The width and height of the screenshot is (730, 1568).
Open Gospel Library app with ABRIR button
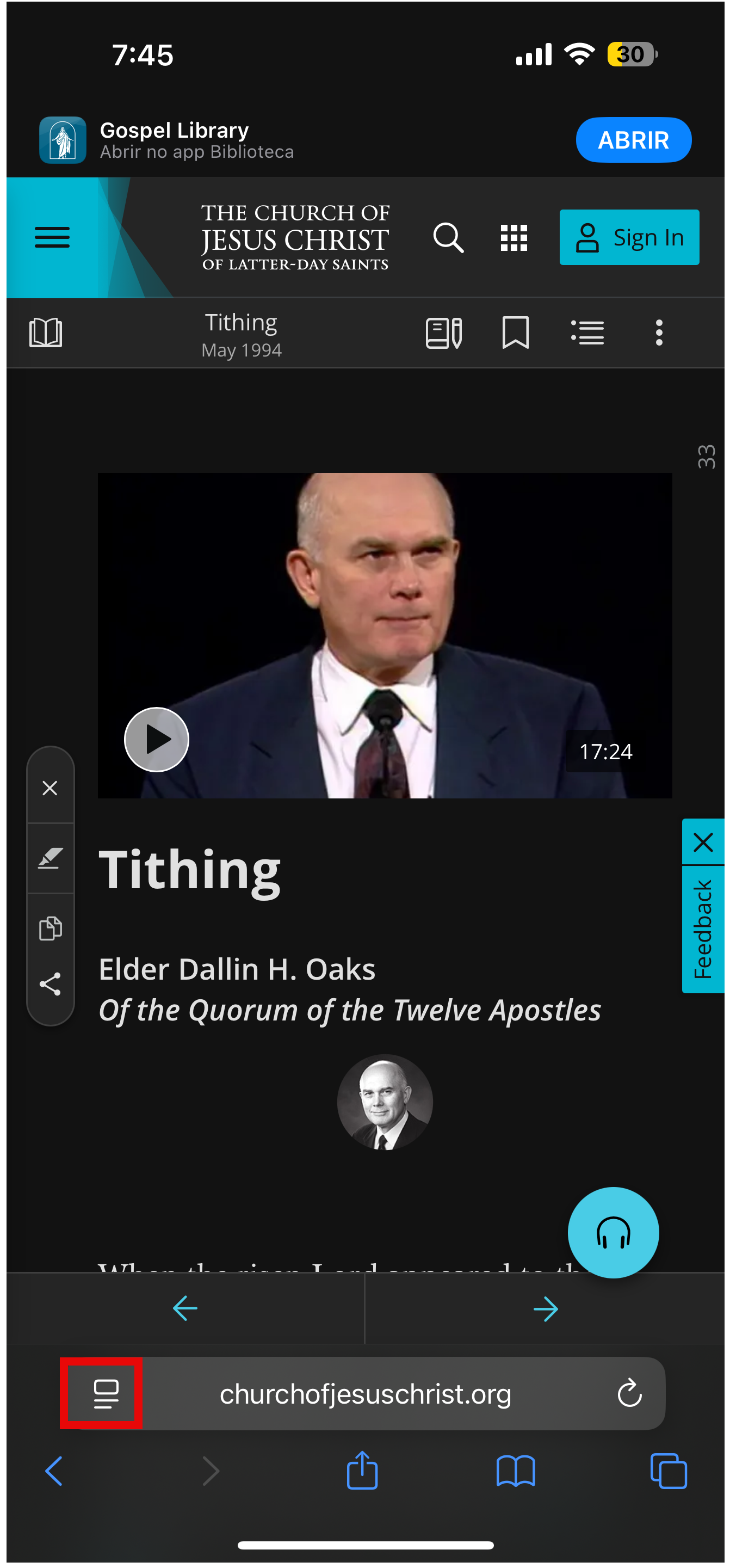(633, 140)
